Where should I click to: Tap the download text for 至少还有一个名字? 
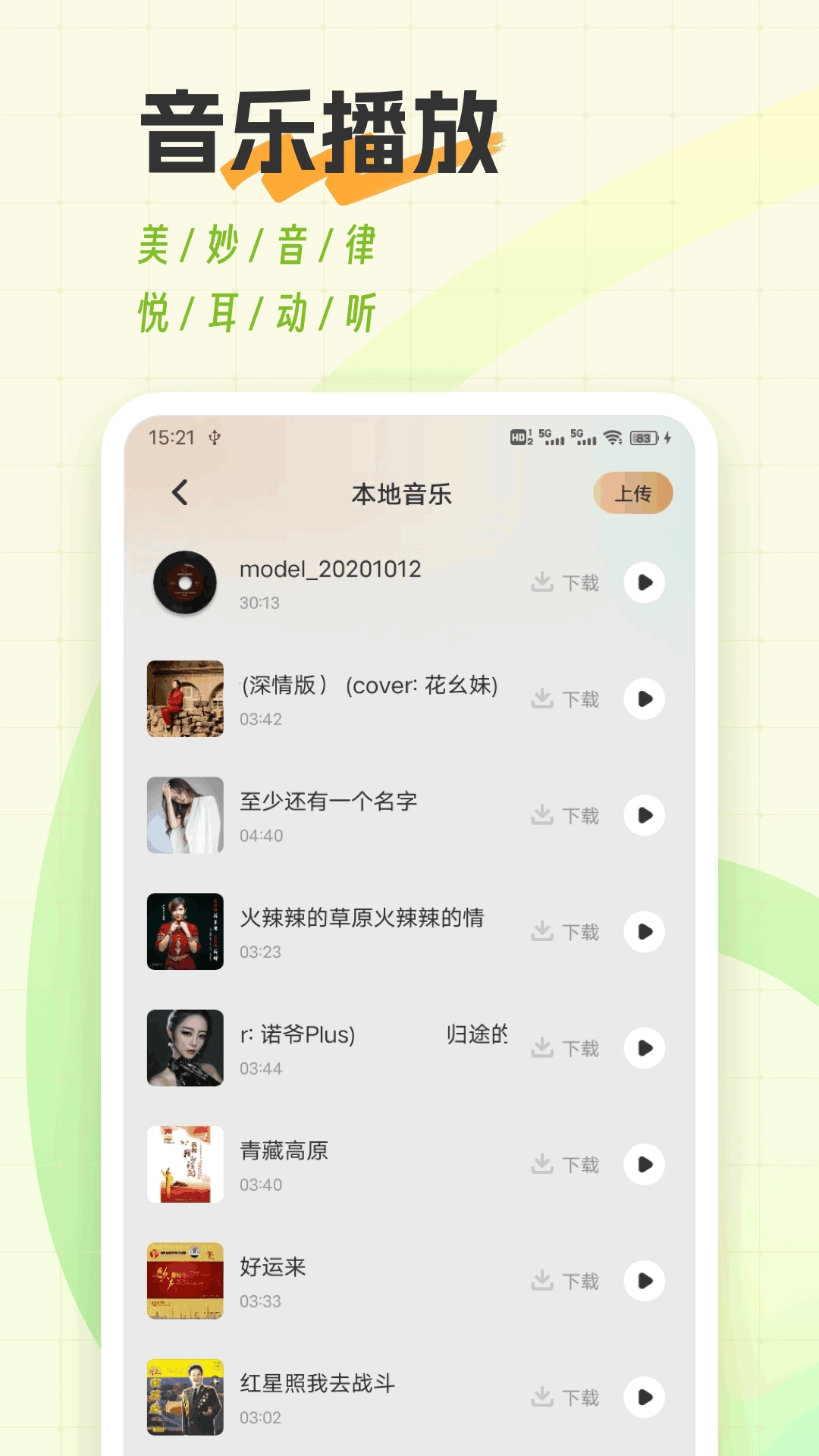pos(581,814)
